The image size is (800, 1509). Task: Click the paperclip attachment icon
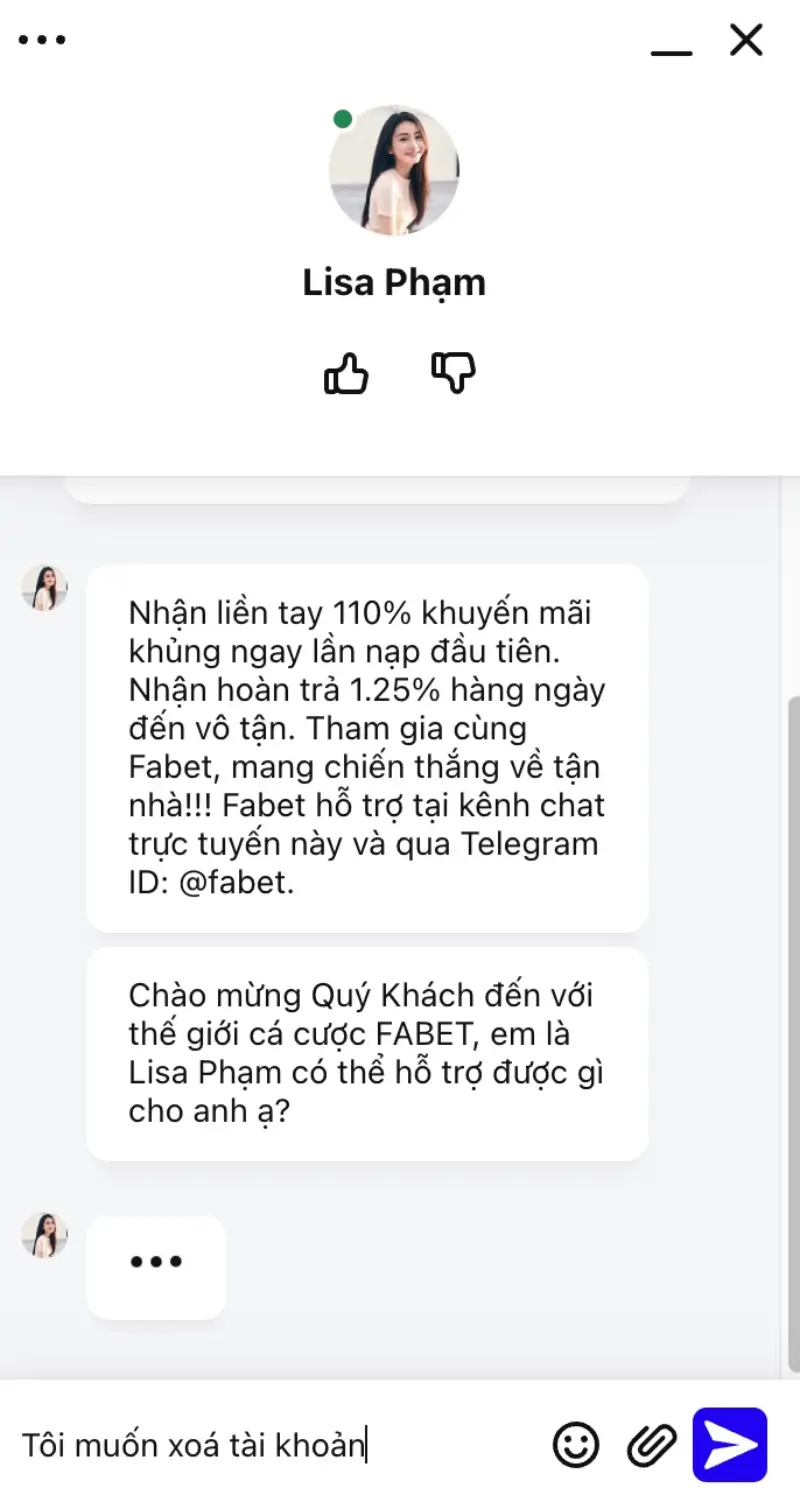[652, 1444]
